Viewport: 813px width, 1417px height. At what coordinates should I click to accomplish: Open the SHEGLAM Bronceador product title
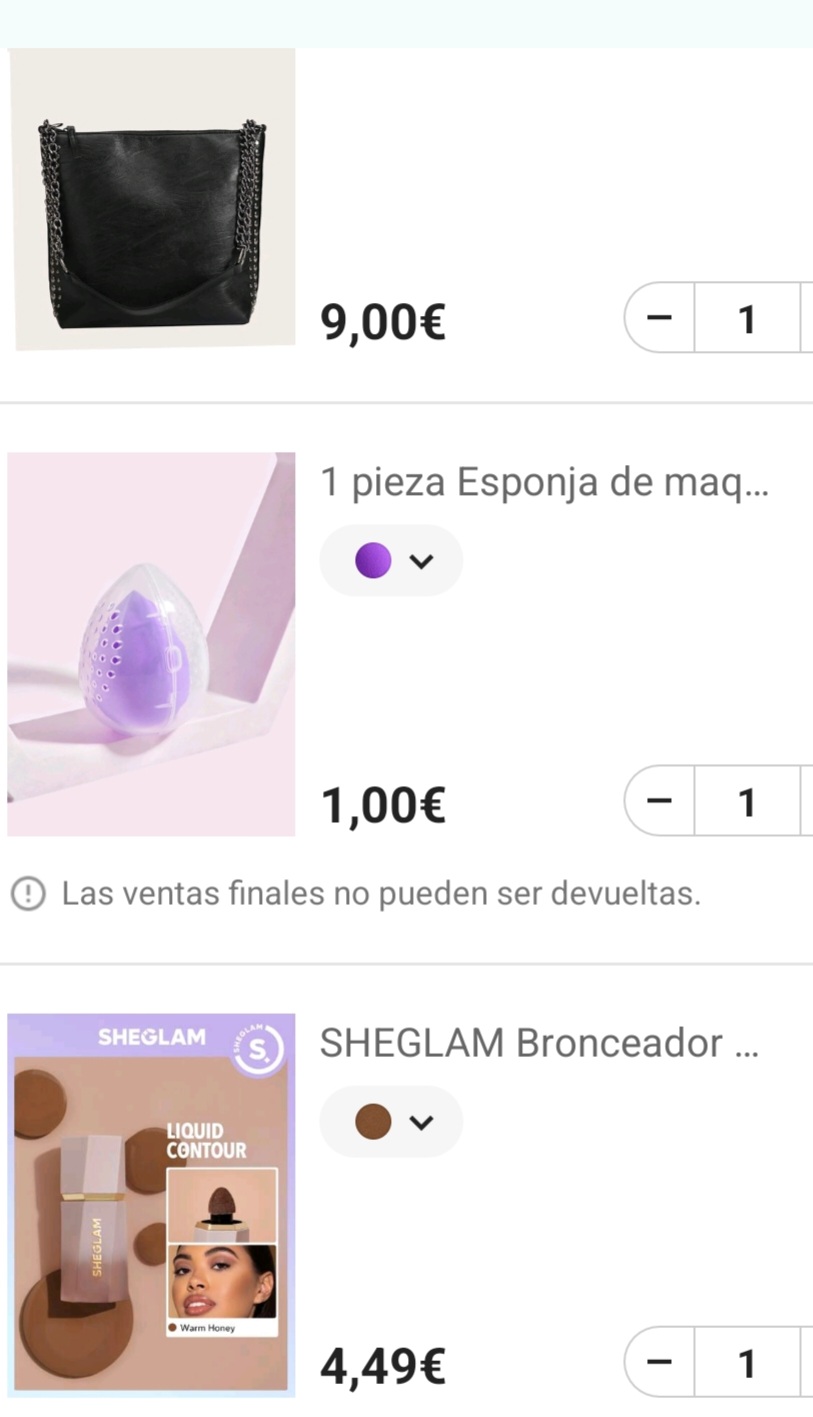(x=539, y=1043)
